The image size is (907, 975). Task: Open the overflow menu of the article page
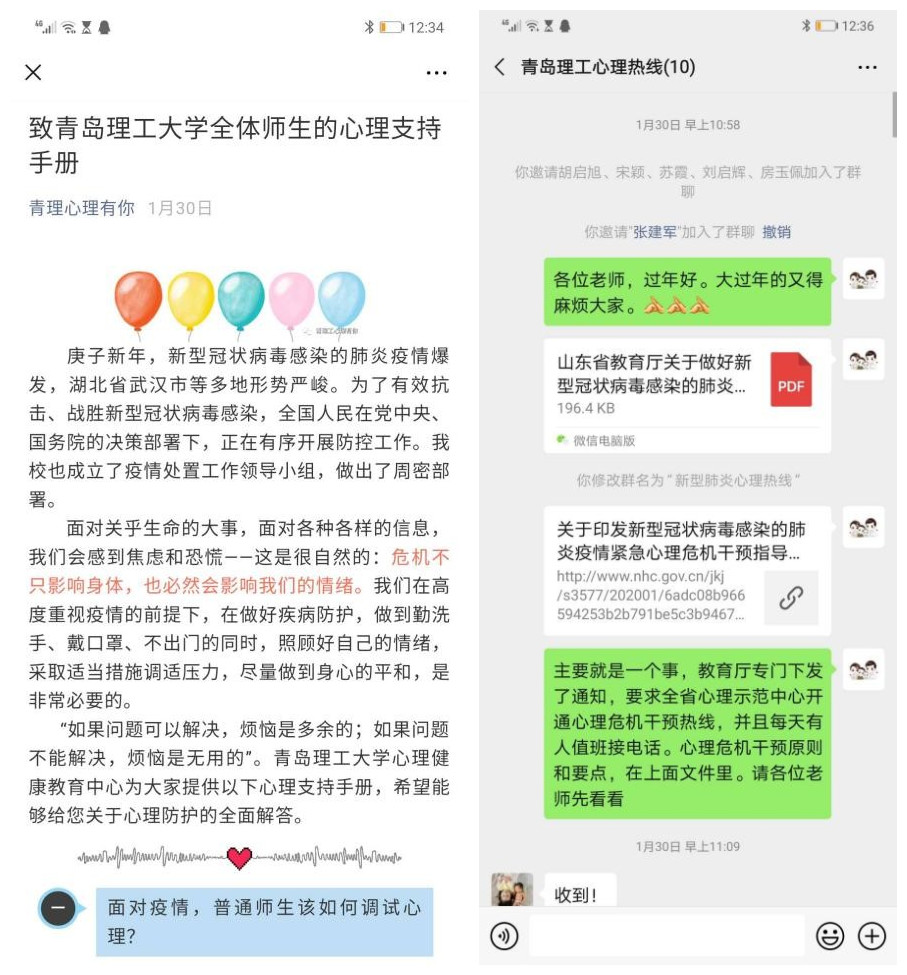tap(436, 72)
